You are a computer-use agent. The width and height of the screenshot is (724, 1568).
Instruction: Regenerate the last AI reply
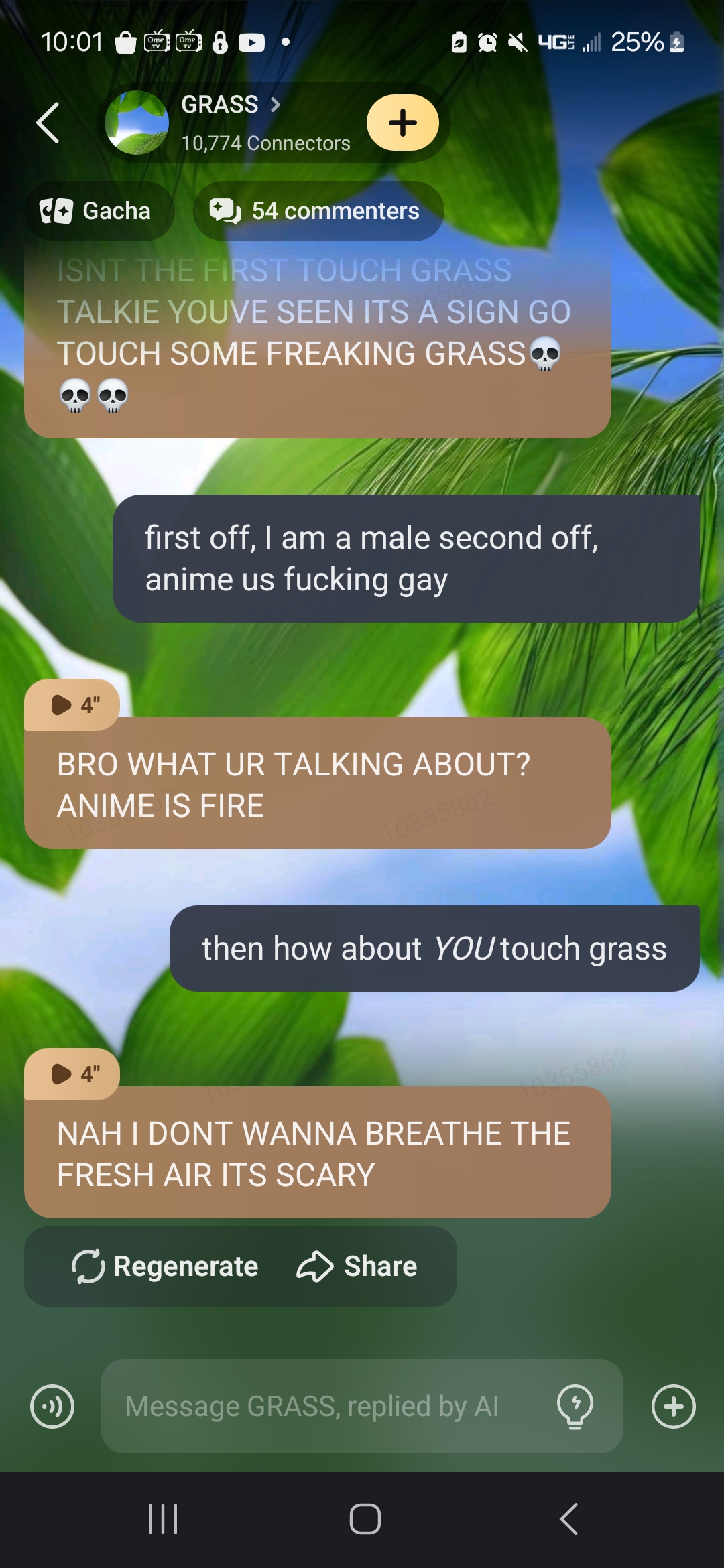click(x=166, y=1266)
